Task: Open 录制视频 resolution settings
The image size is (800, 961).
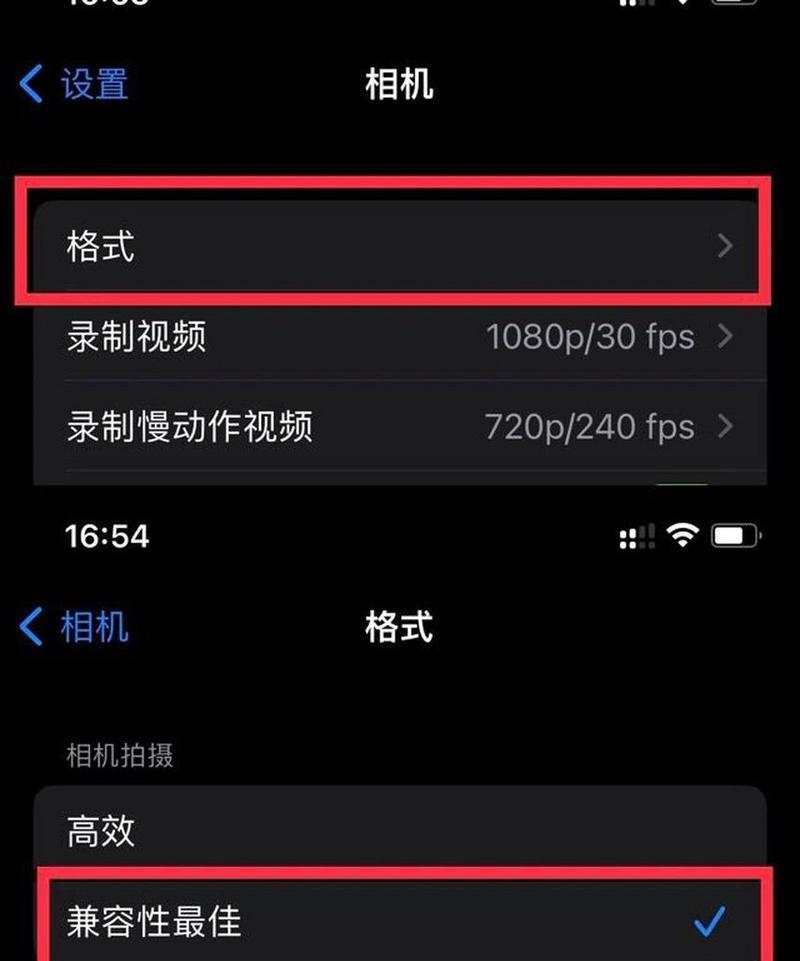Action: (398, 337)
